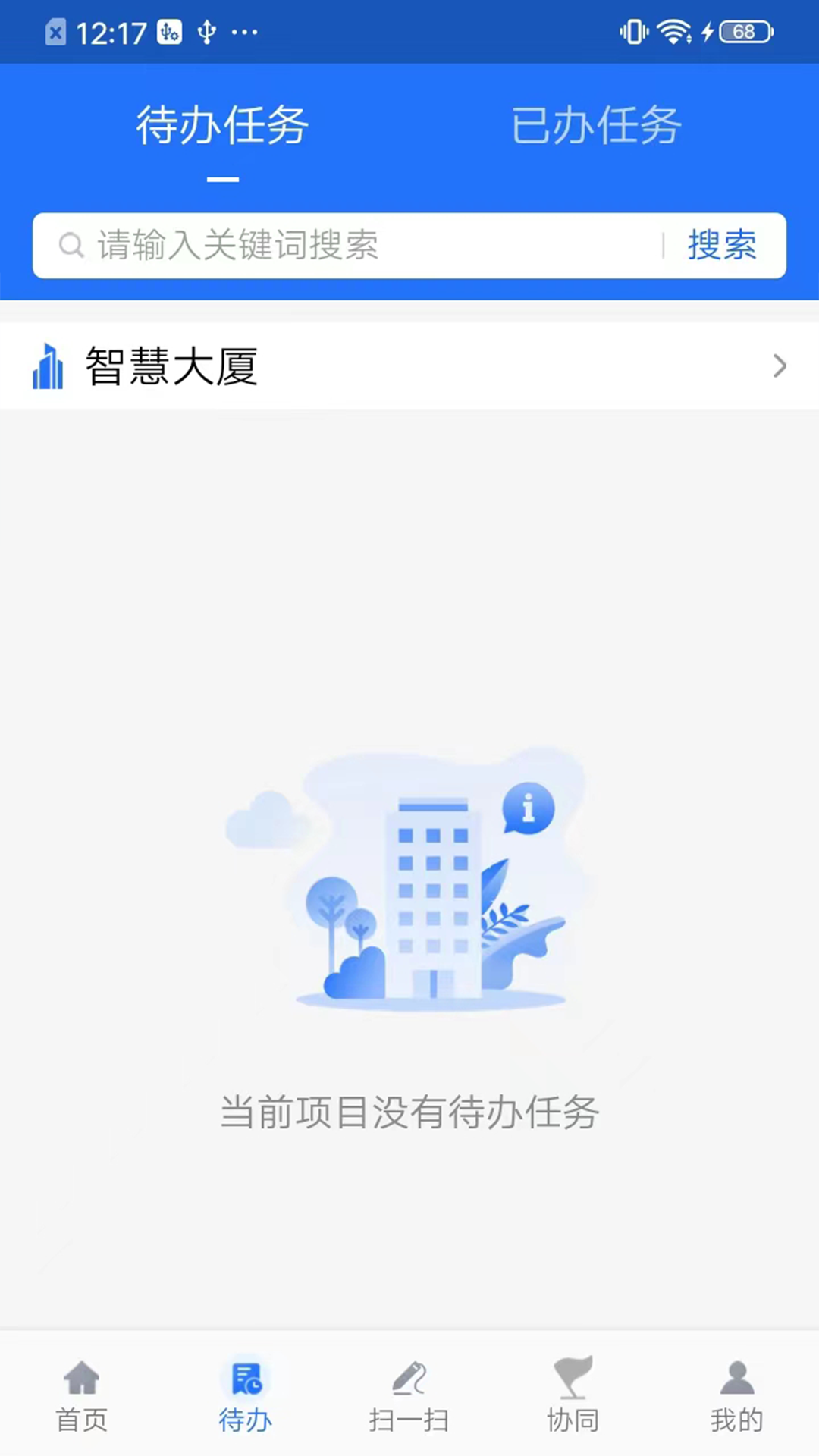Click the magnifier icon in the search bar

71,245
